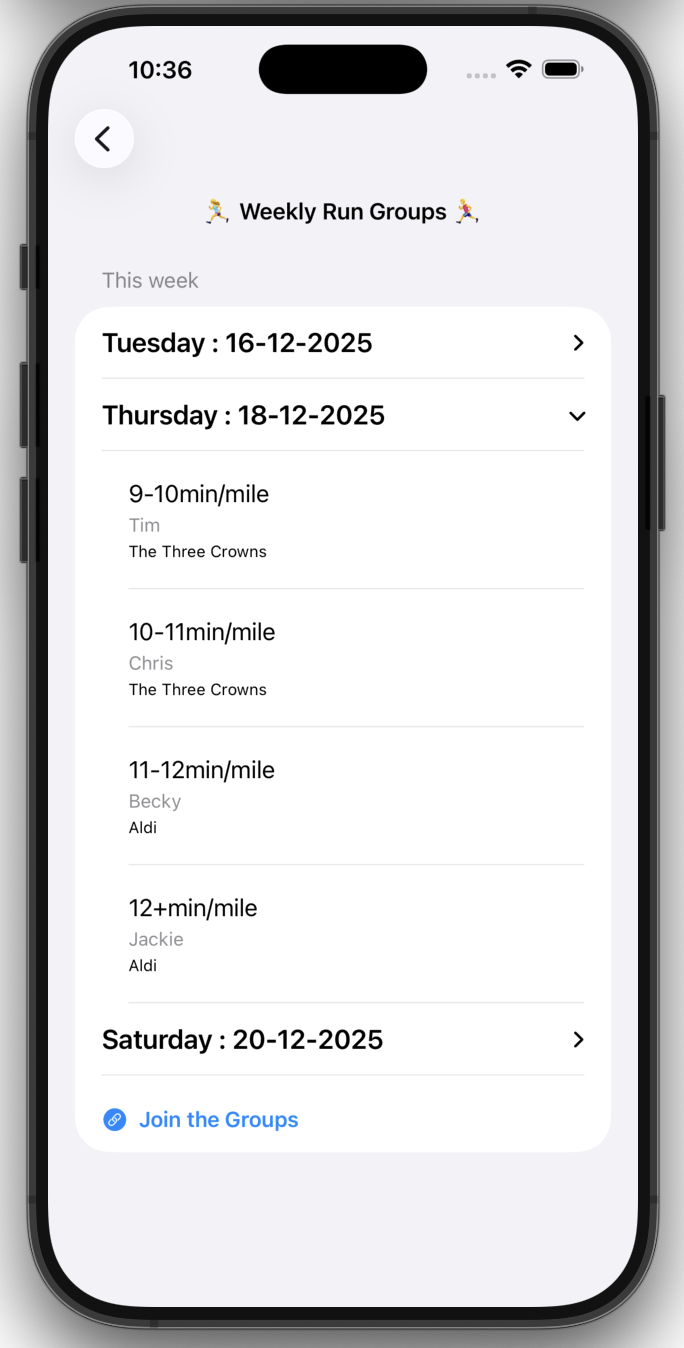Go back using the arrow button

(x=104, y=139)
